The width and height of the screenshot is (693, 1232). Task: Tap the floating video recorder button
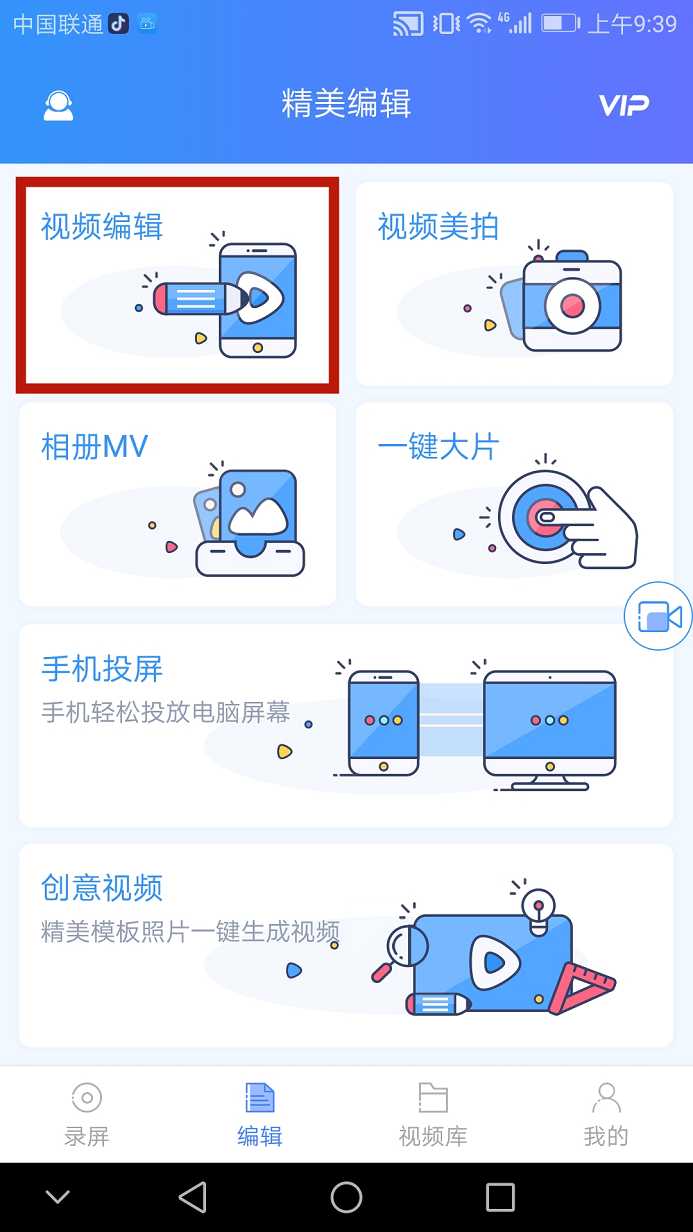(x=657, y=617)
